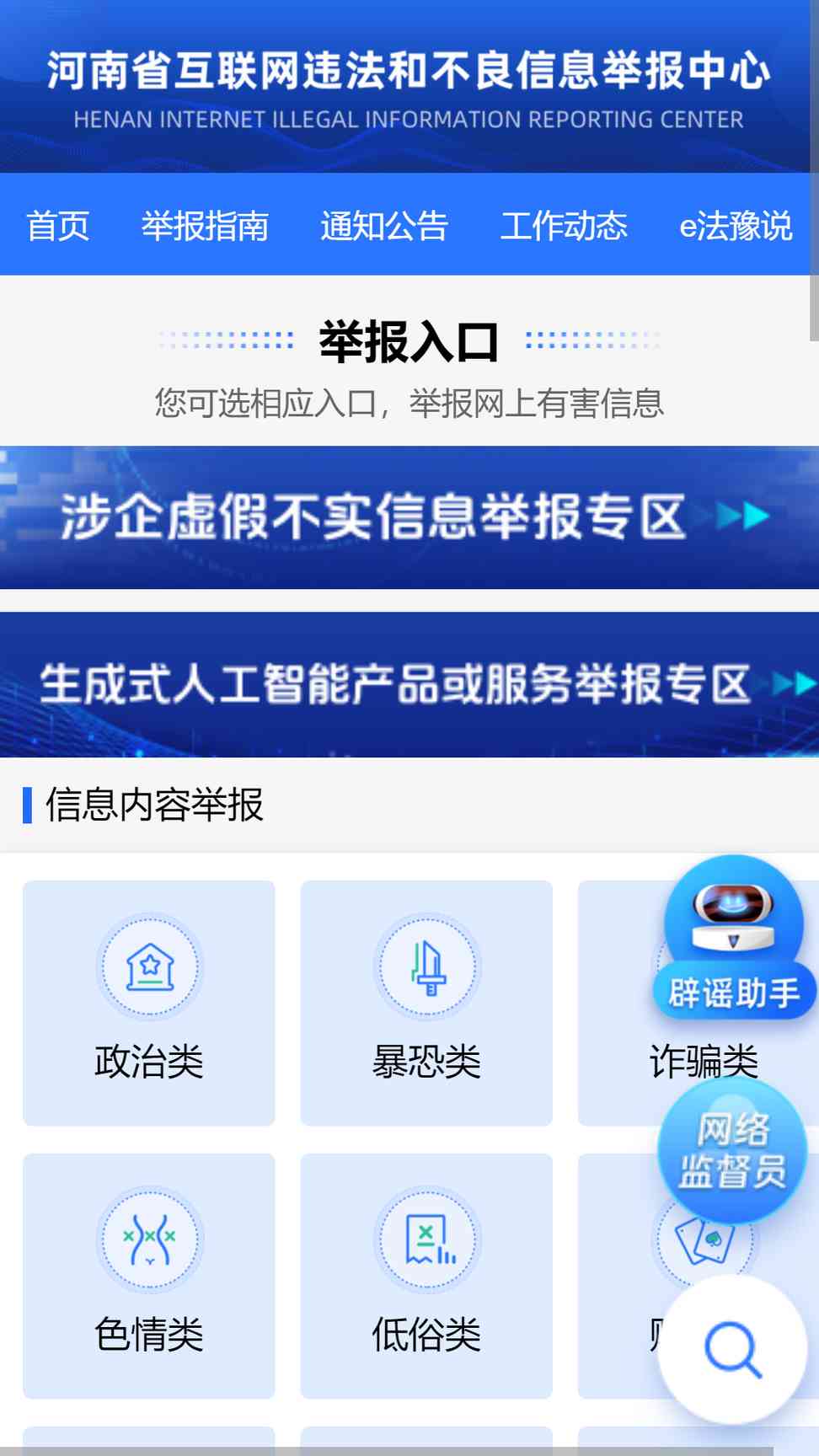
Task: Open the 生成式人工智能产品或服务举报专区 banner
Action: pos(409,684)
